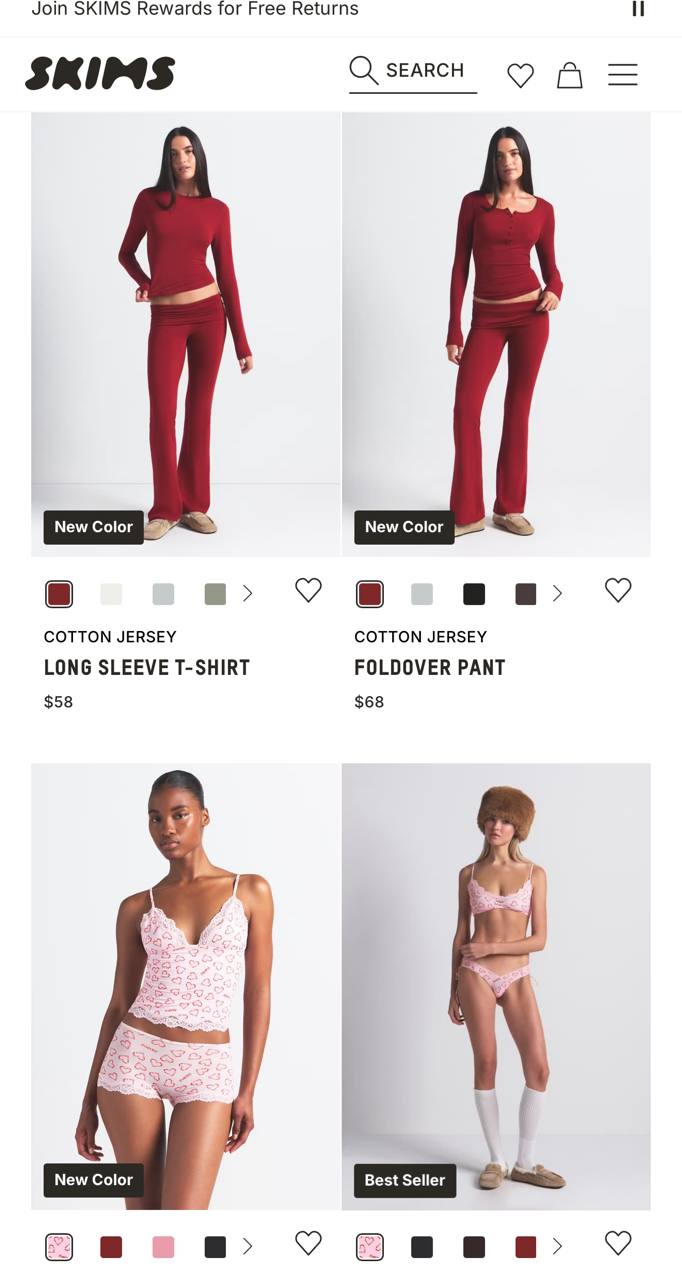682x1280 pixels.
Task: Open the search field
Action: pos(412,71)
